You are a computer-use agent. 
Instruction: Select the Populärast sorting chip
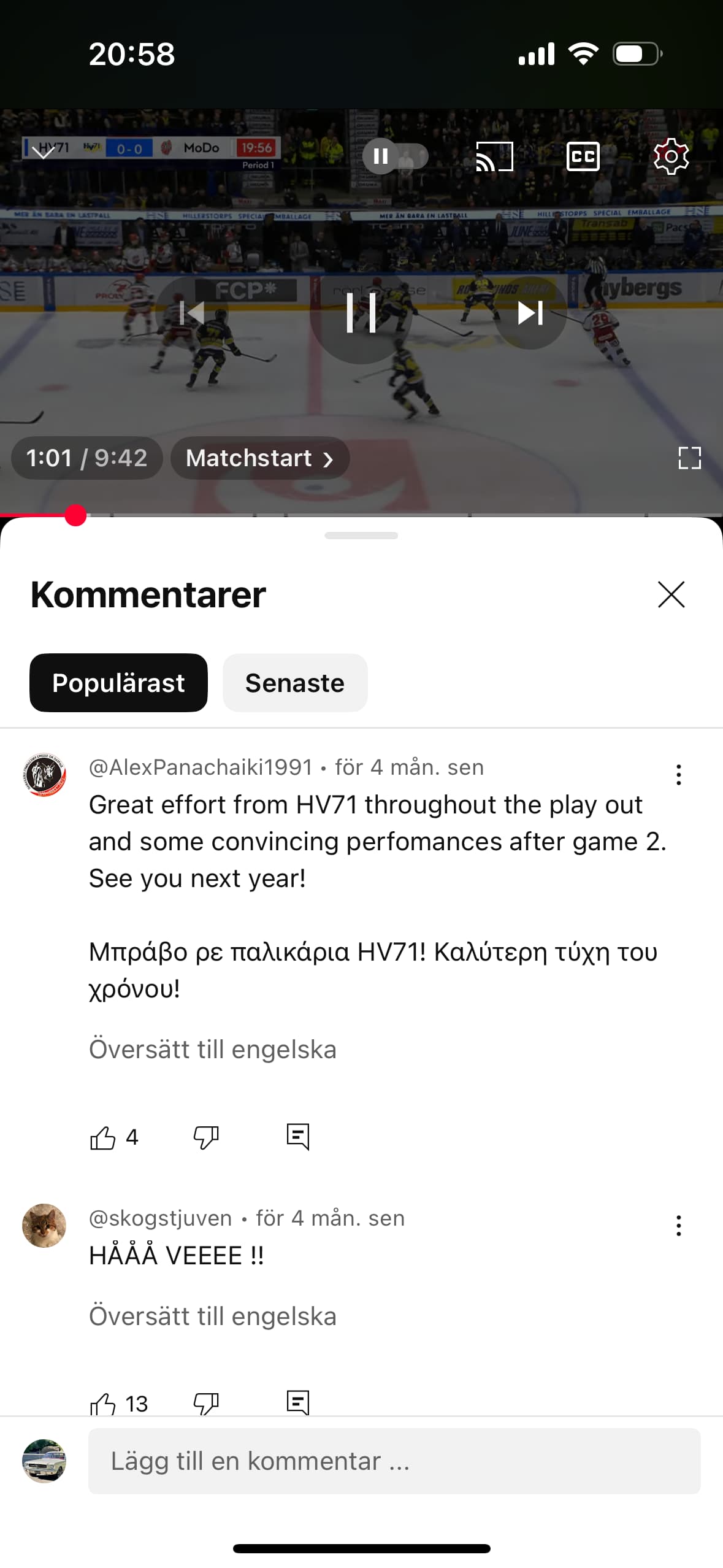[x=118, y=682]
